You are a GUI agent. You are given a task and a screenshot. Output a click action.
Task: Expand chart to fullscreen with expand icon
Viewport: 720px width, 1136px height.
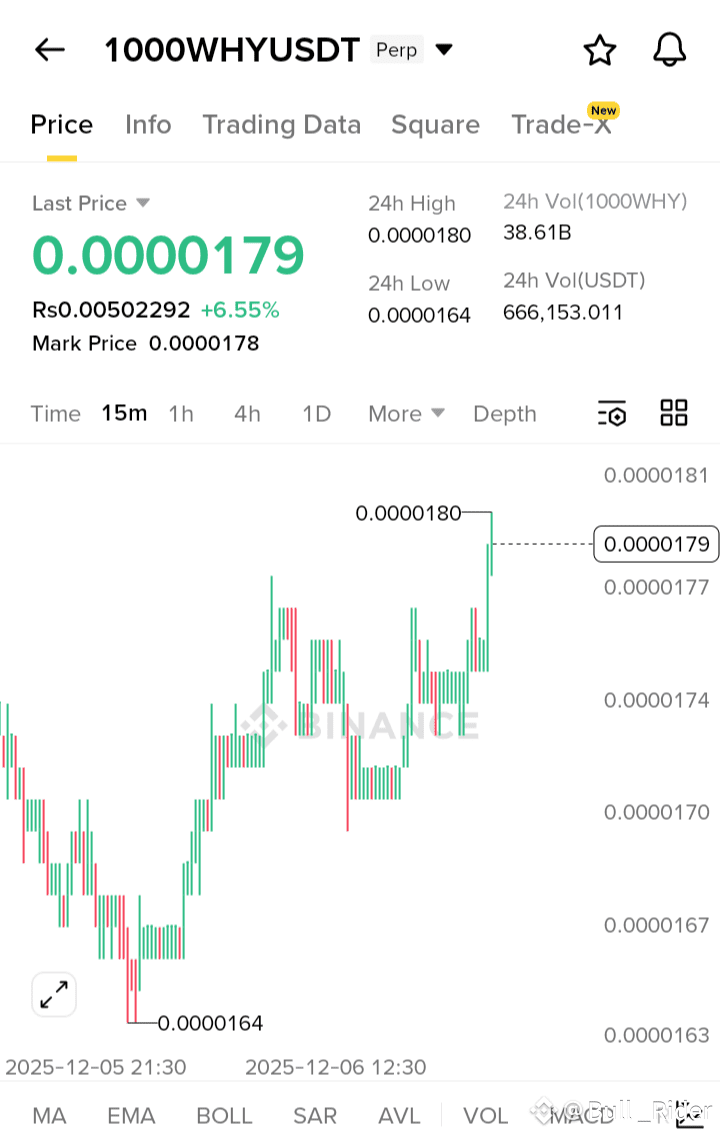(53, 994)
